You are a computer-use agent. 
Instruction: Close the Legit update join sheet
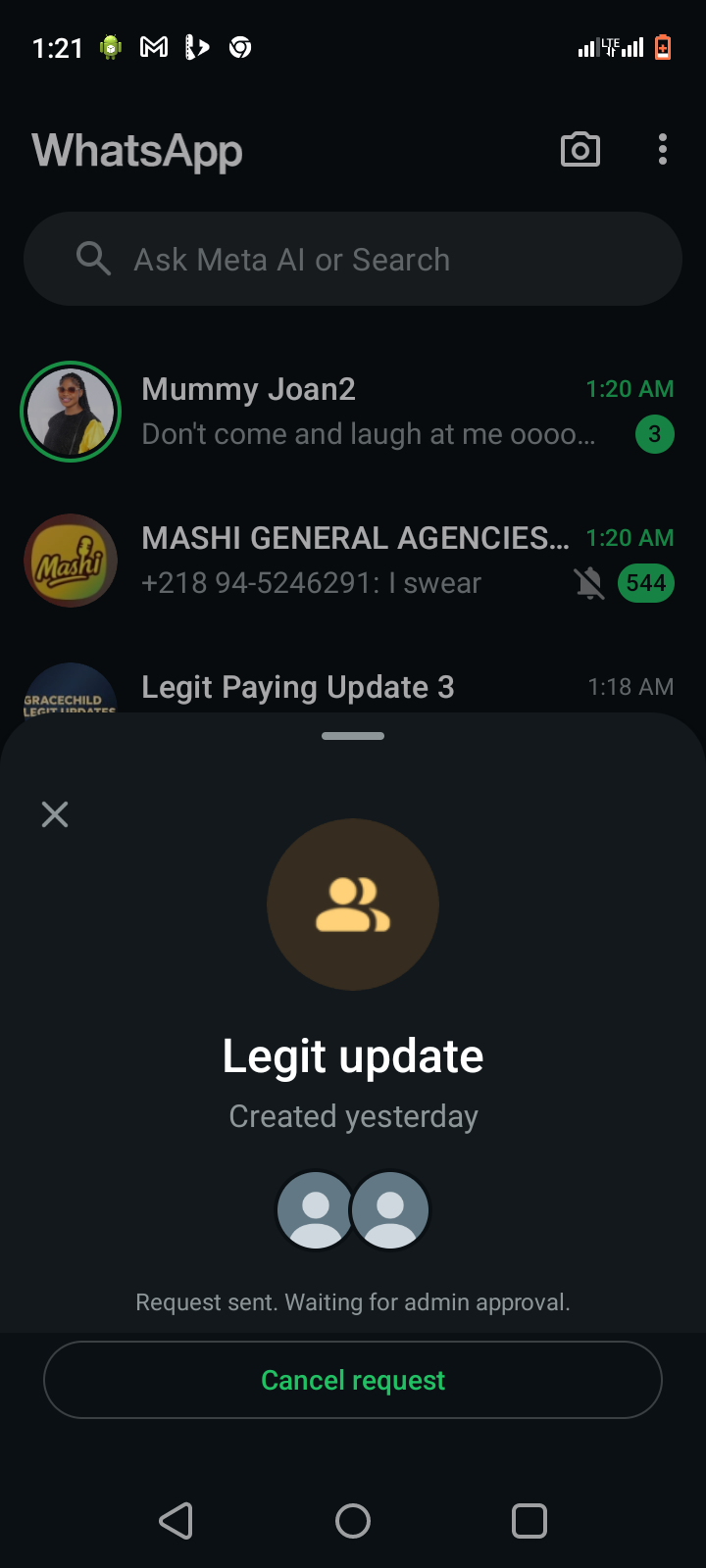pyautogui.click(x=55, y=814)
